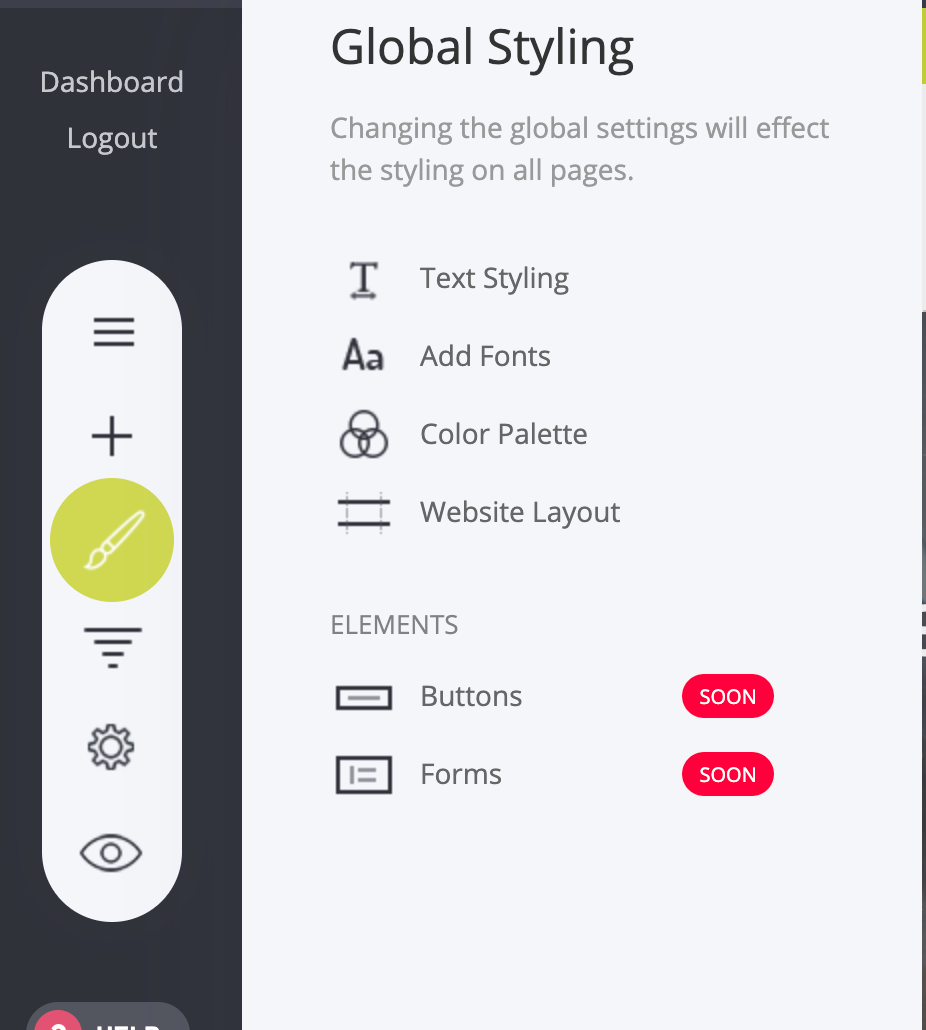Open the Dashboard link
The image size is (926, 1030).
(x=112, y=82)
